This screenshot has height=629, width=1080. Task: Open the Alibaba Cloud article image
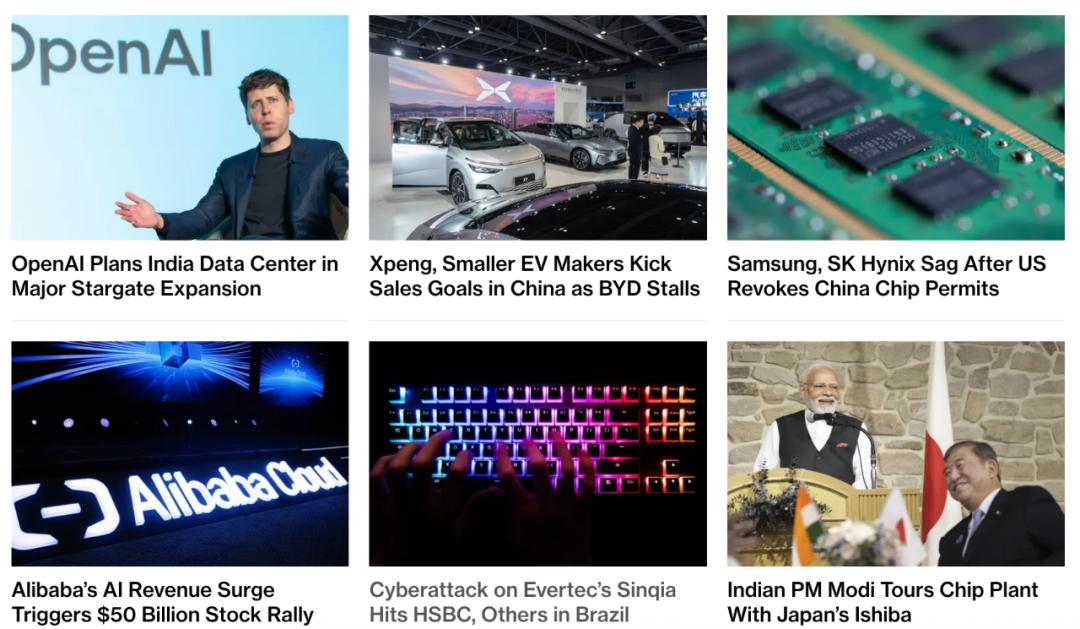[180, 453]
